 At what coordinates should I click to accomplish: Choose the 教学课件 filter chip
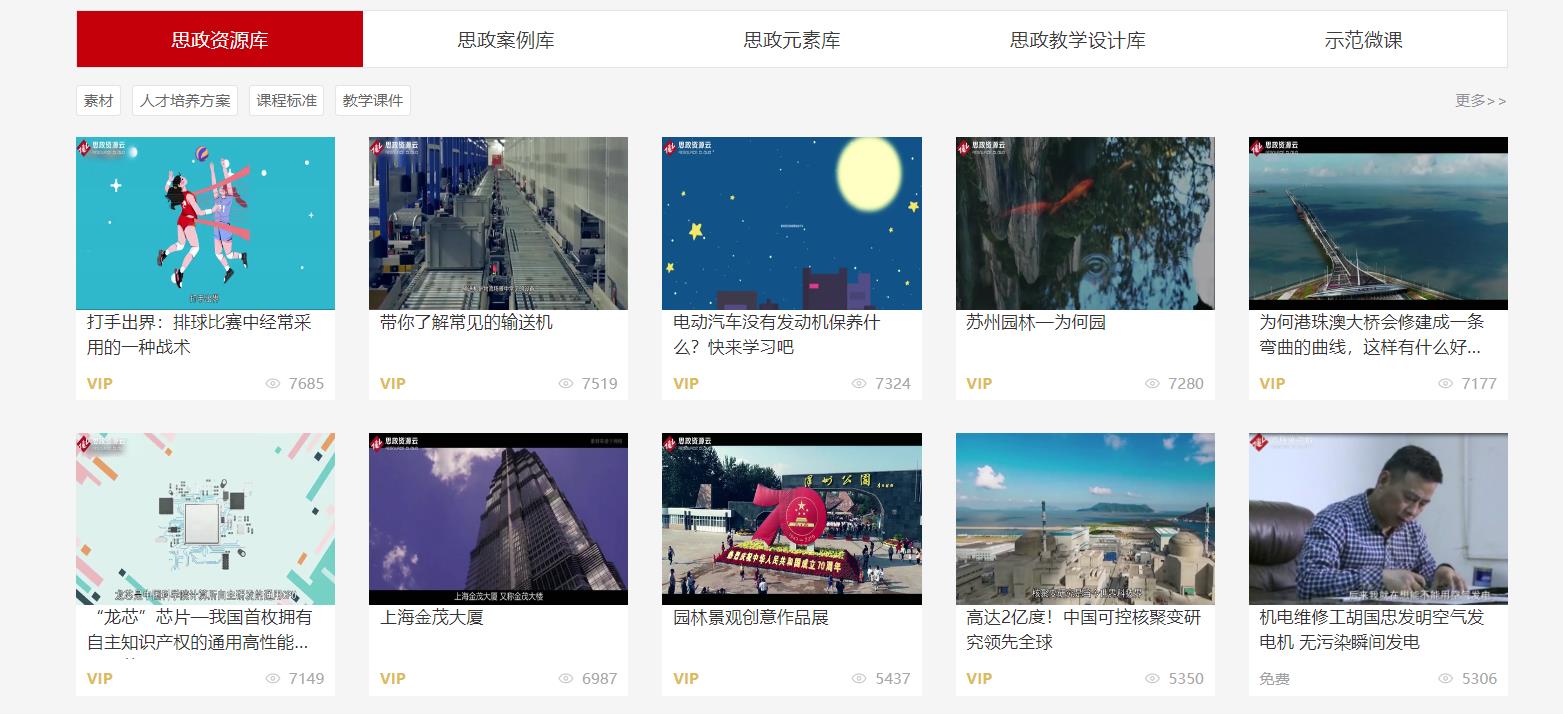pos(373,101)
